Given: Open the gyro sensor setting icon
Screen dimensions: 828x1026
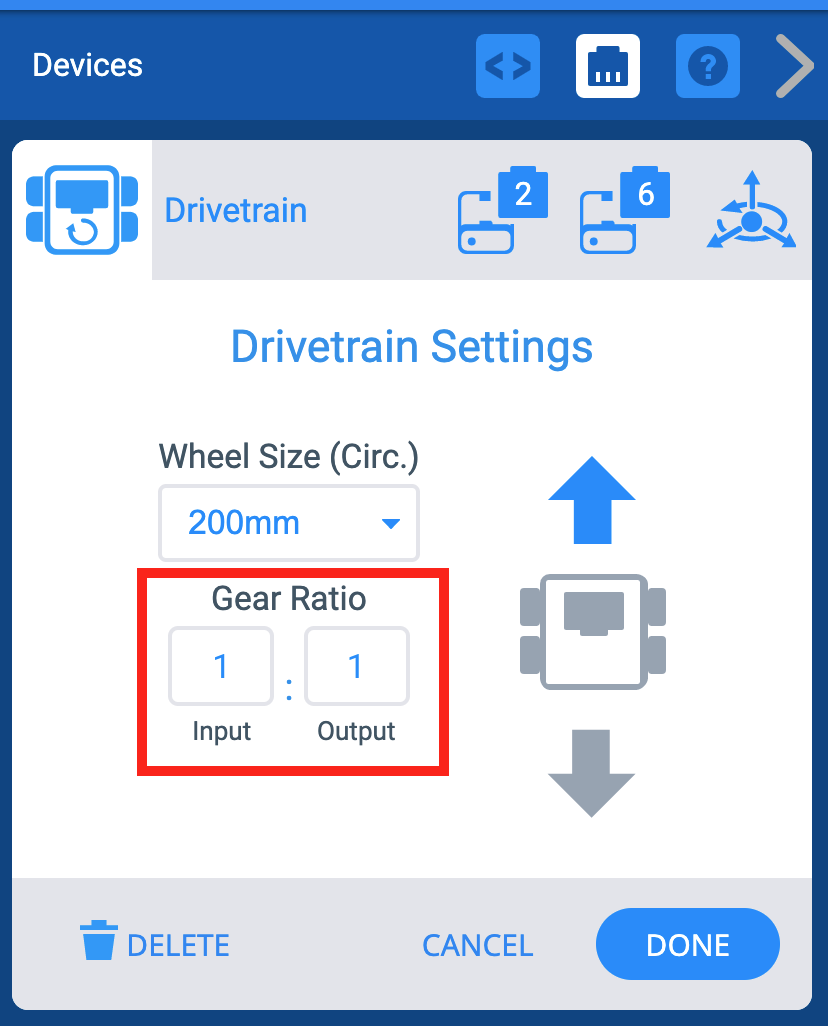Looking at the screenshot, I should click(751, 211).
